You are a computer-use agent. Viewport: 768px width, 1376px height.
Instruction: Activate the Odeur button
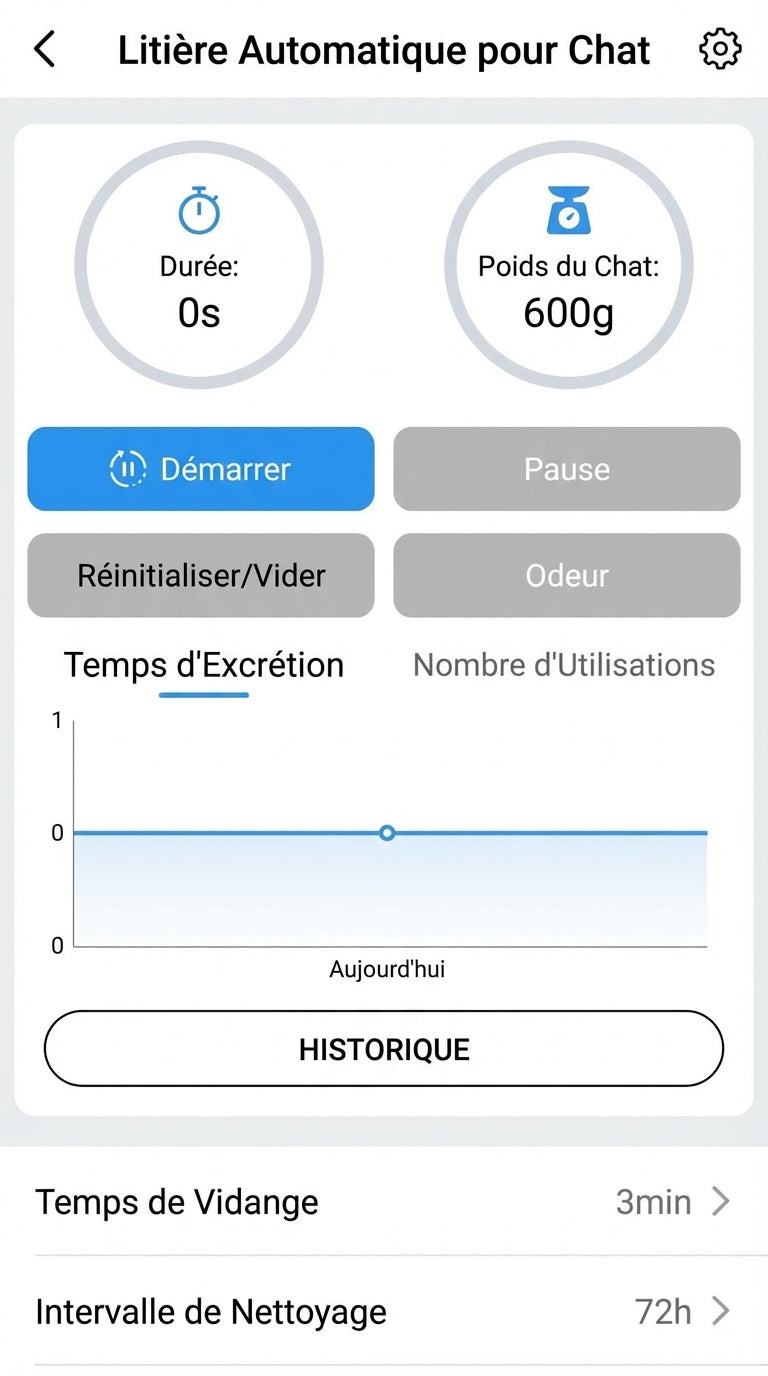coord(566,575)
